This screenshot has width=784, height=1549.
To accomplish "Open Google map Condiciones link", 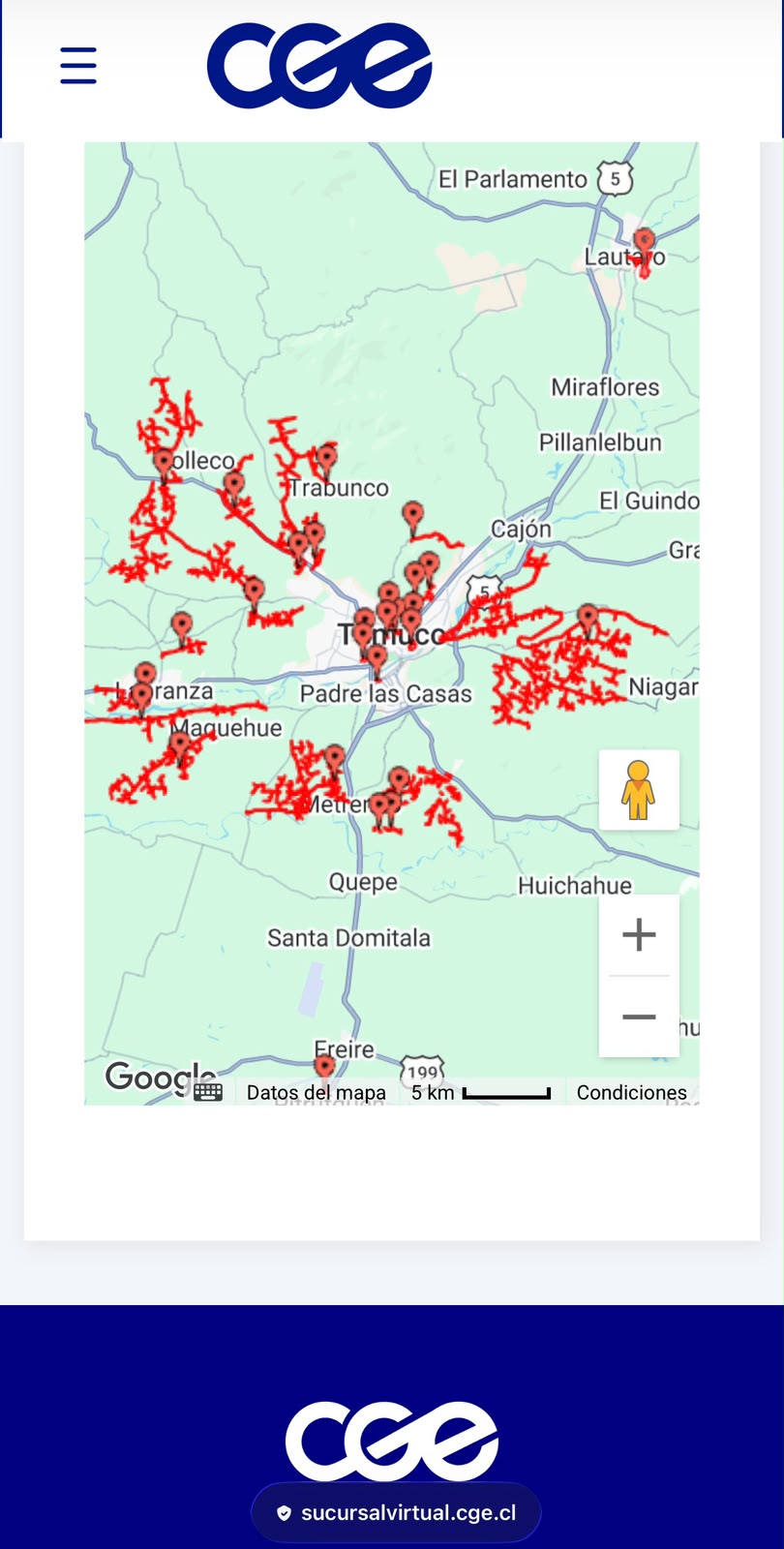I will point(632,1092).
